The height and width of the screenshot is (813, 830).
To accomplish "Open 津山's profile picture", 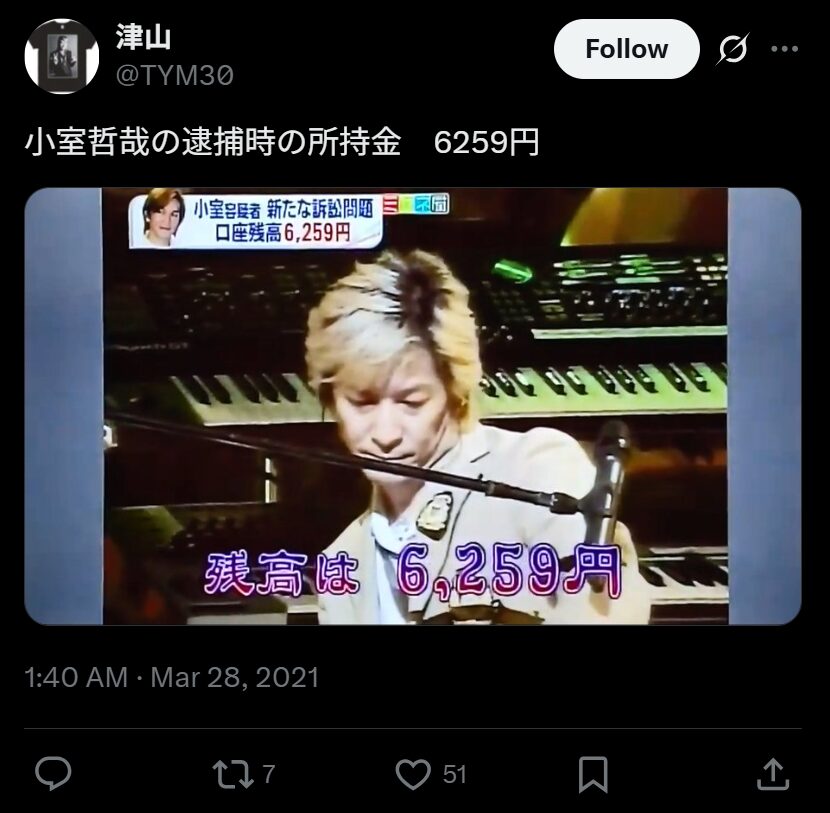I will [x=61, y=57].
